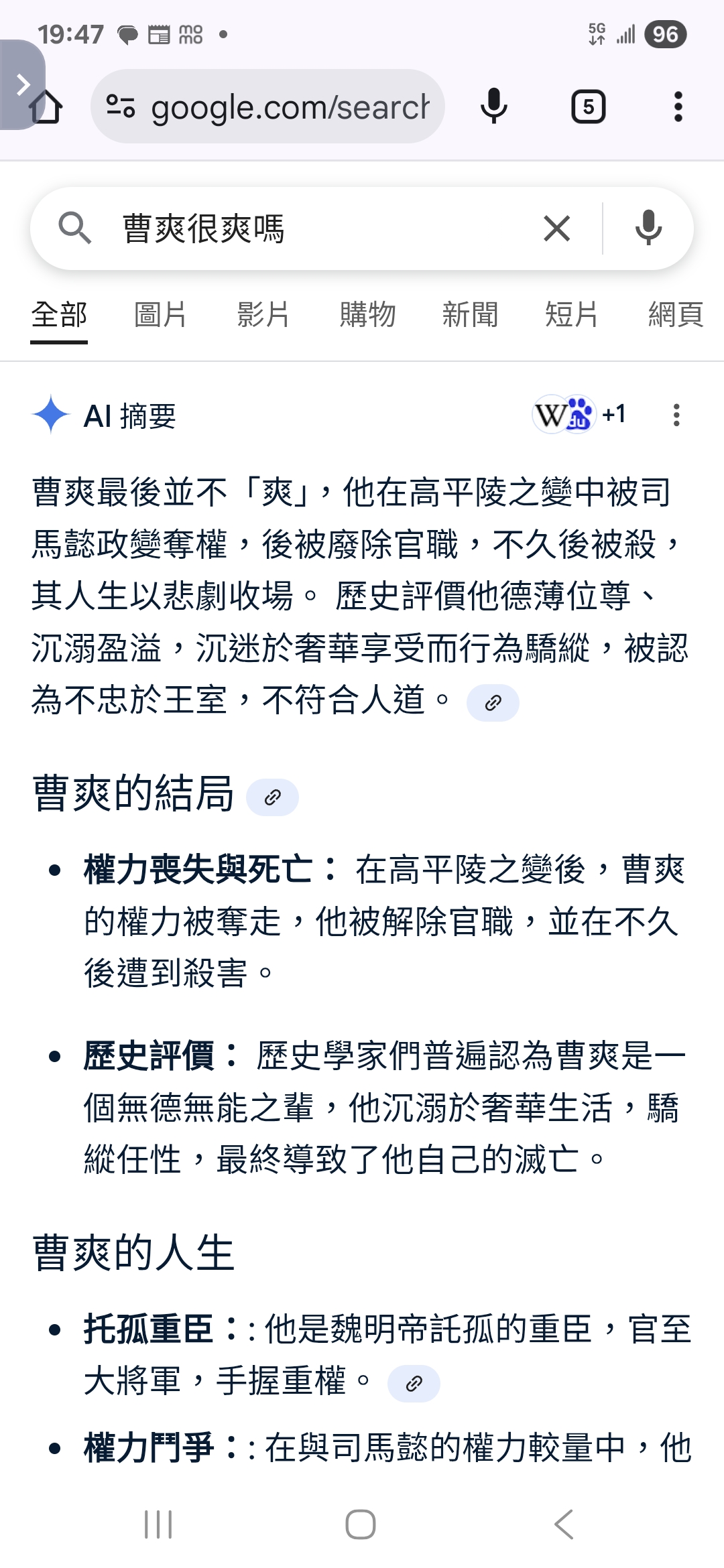Switch to the 網頁 tab
Viewport: 724px width, 1568px height.
pyautogui.click(x=675, y=315)
